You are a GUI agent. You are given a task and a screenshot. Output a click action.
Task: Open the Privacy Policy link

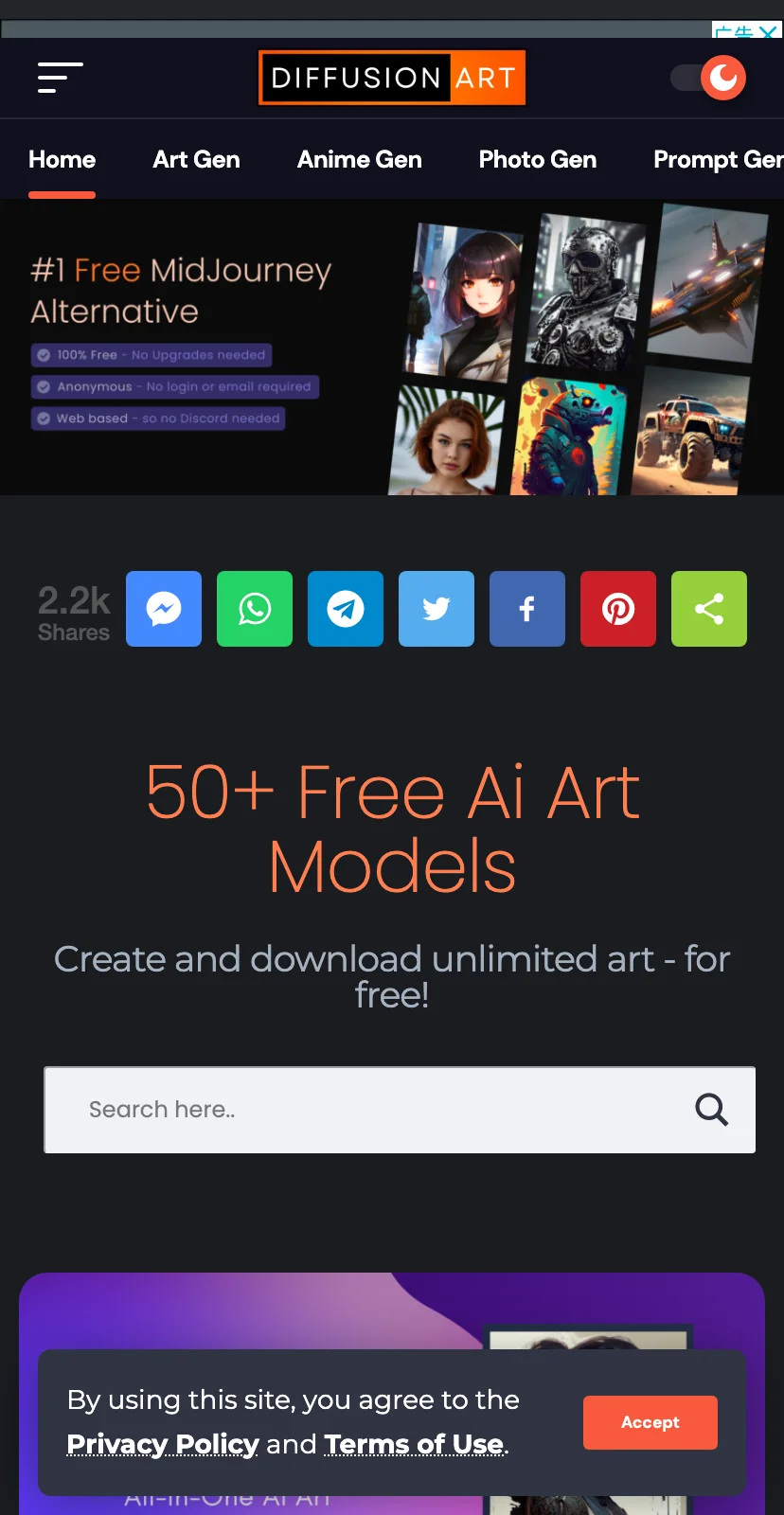click(x=163, y=1444)
